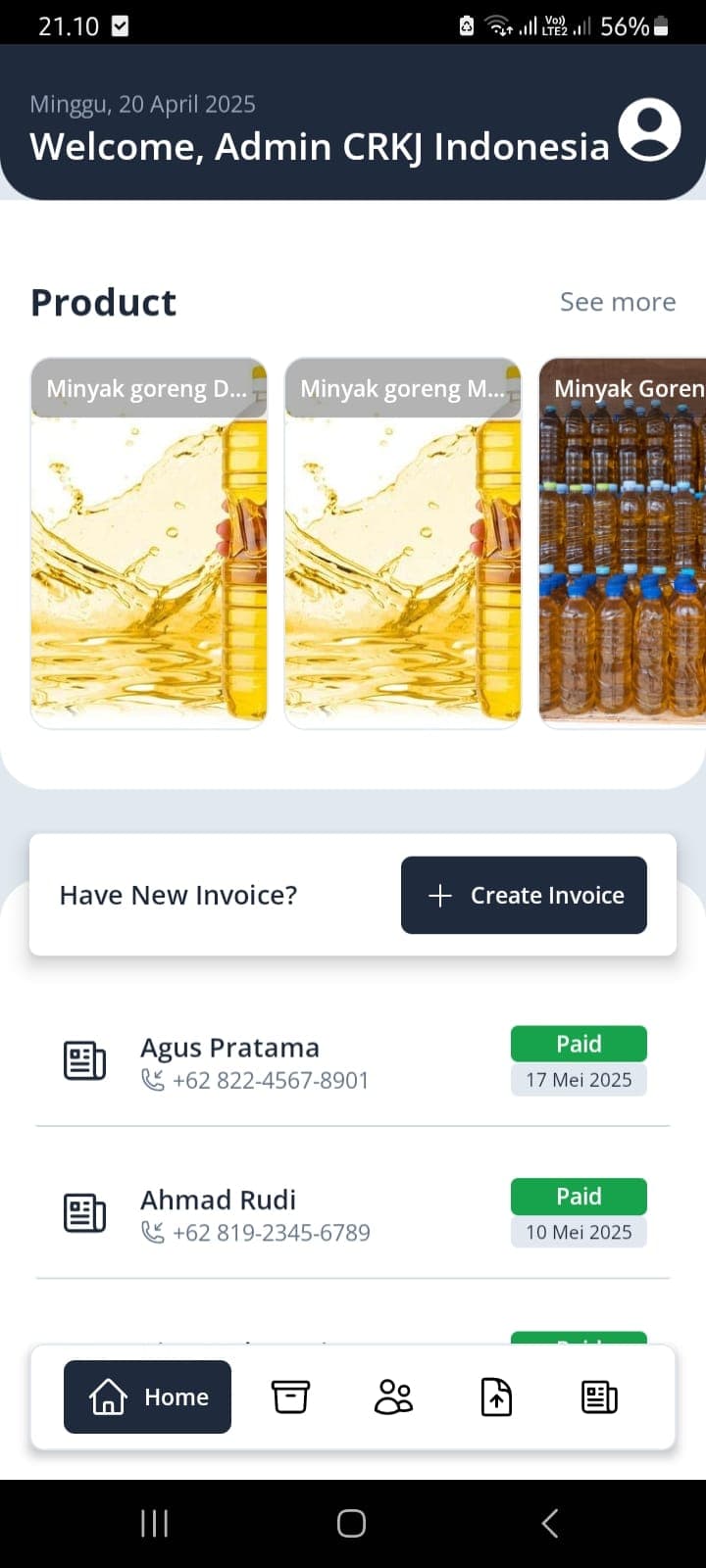Screen dimensions: 706x1568
Task: Tap the document upload icon in bottom navigation
Action: (x=496, y=1396)
